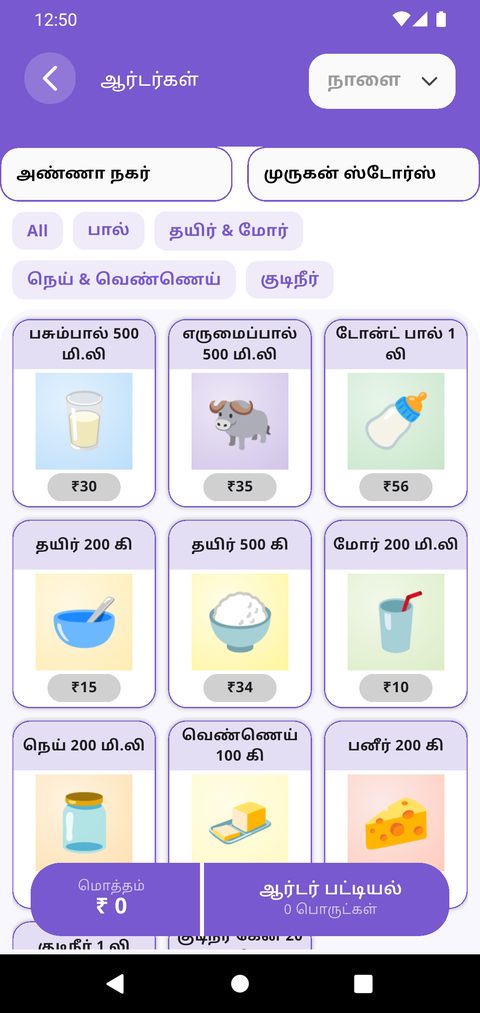Select the பசும்பால் 500 மி.லி product card

[84, 413]
